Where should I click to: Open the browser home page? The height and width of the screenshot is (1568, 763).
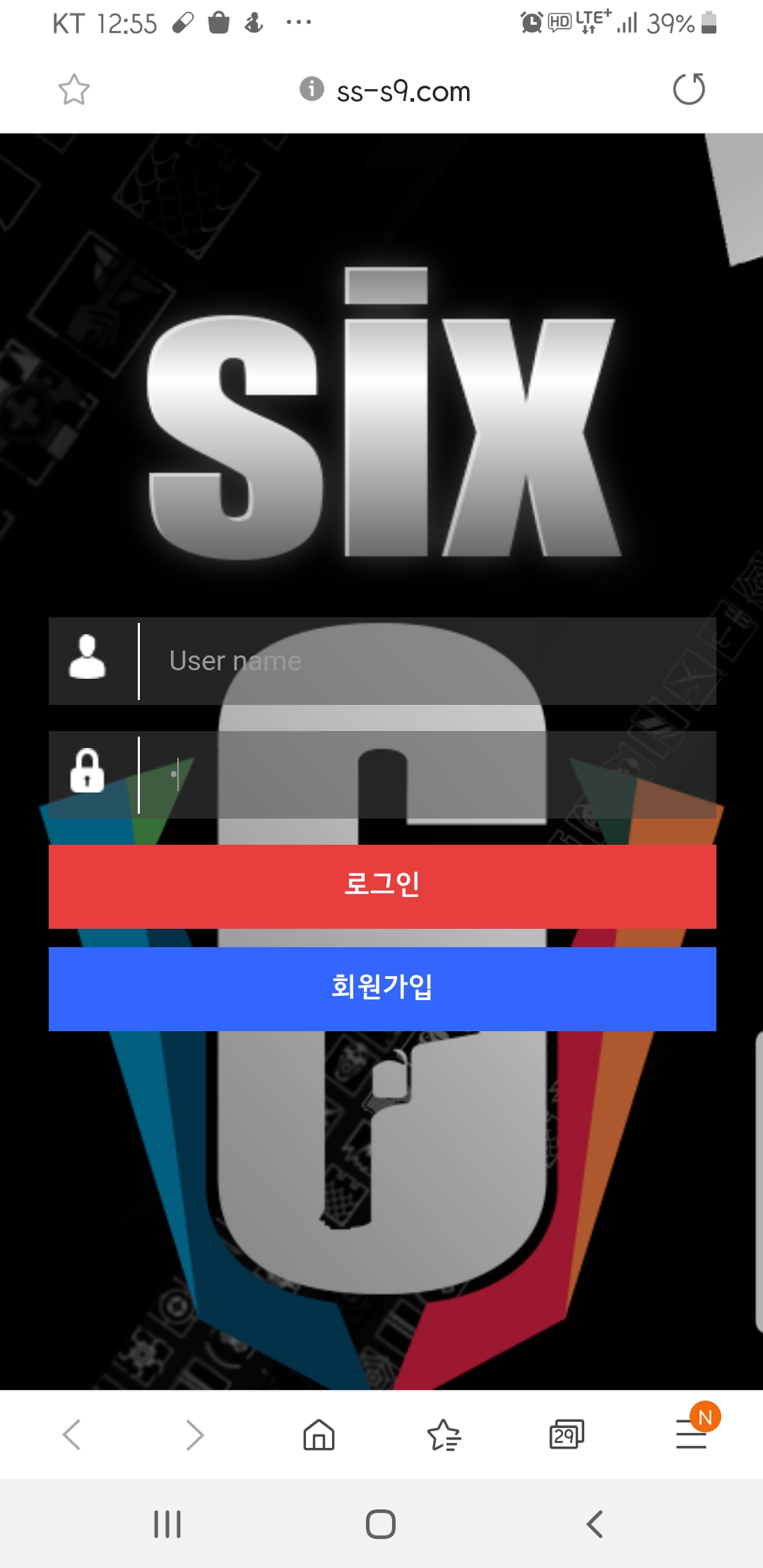(x=319, y=1435)
